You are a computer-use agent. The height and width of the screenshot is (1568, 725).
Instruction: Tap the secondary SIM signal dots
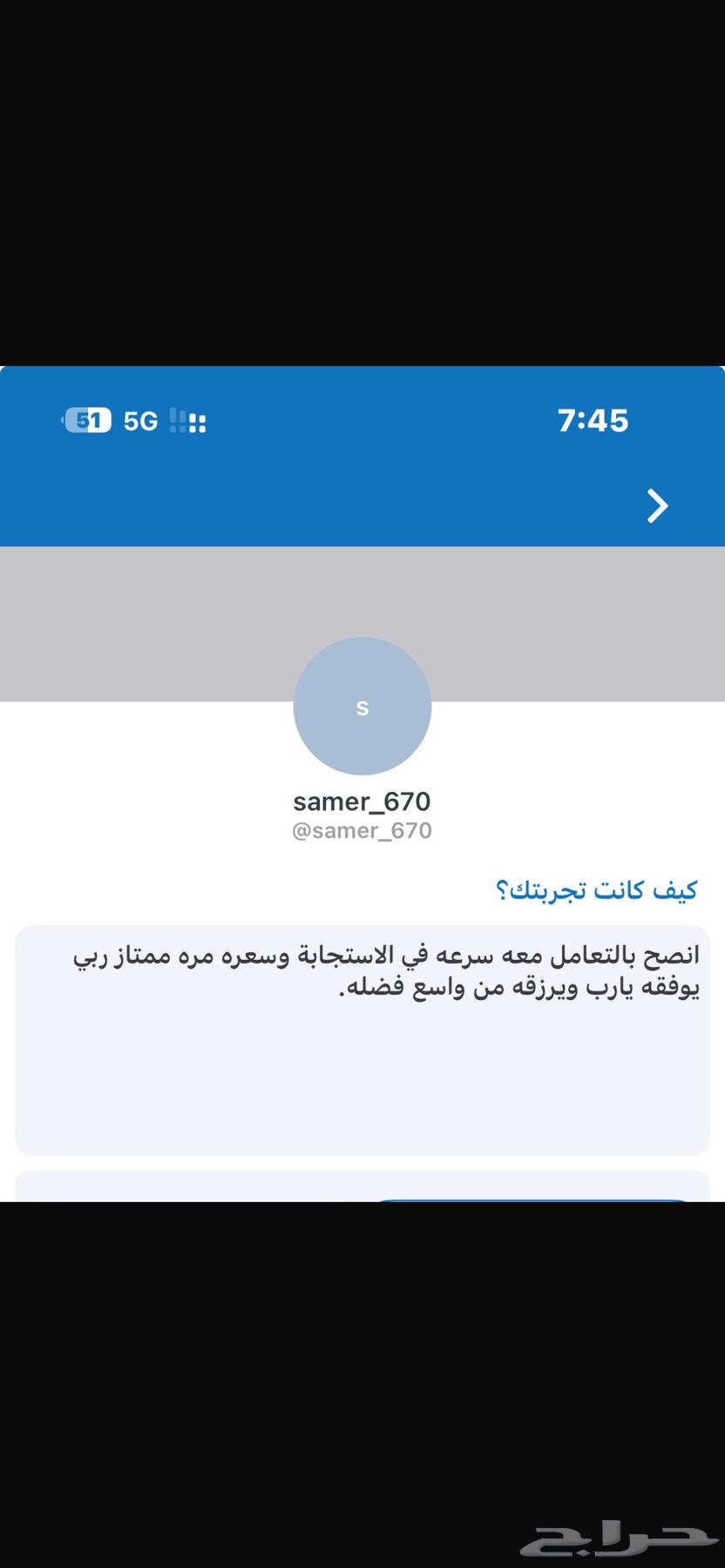pyautogui.click(x=198, y=423)
